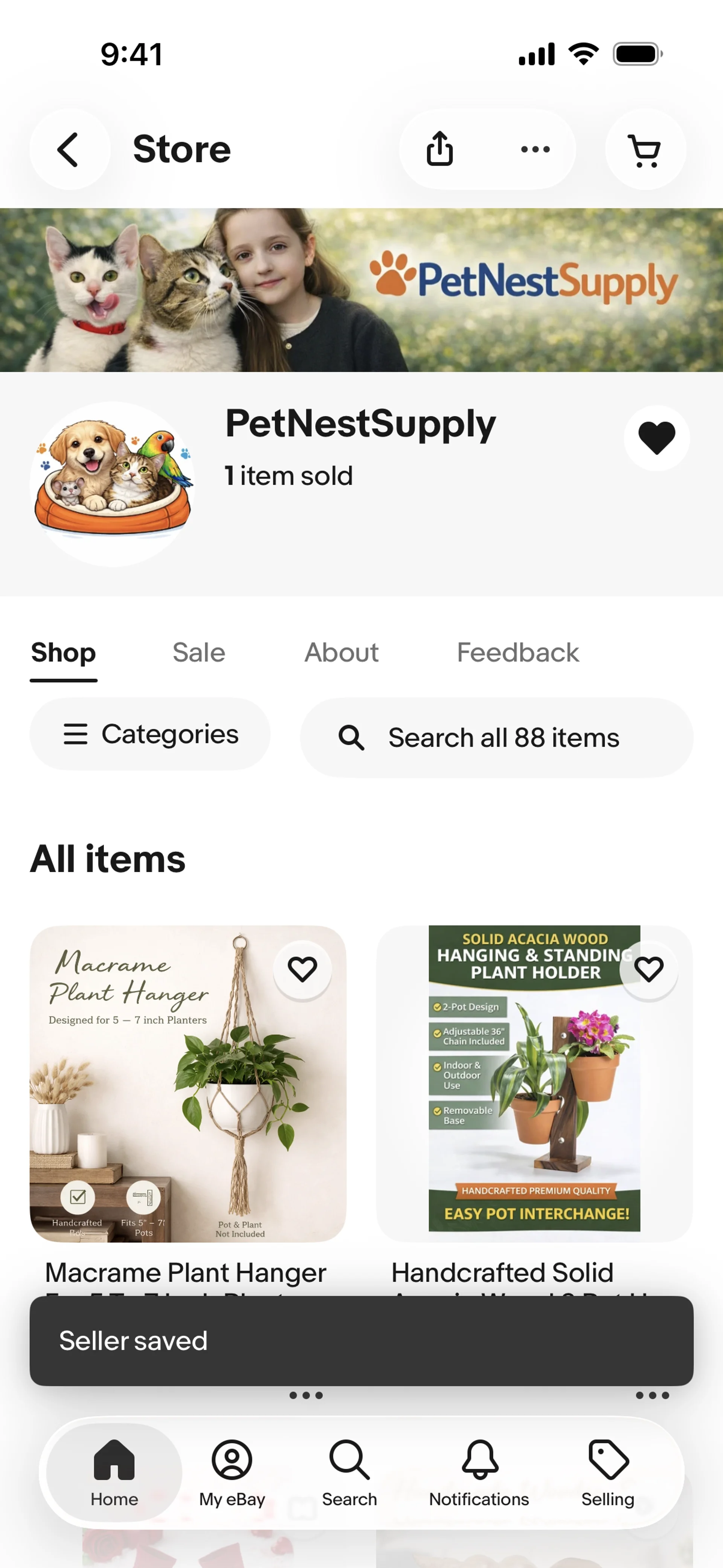Go back from the Store page
The height and width of the screenshot is (1568, 723).
click(x=69, y=149)
